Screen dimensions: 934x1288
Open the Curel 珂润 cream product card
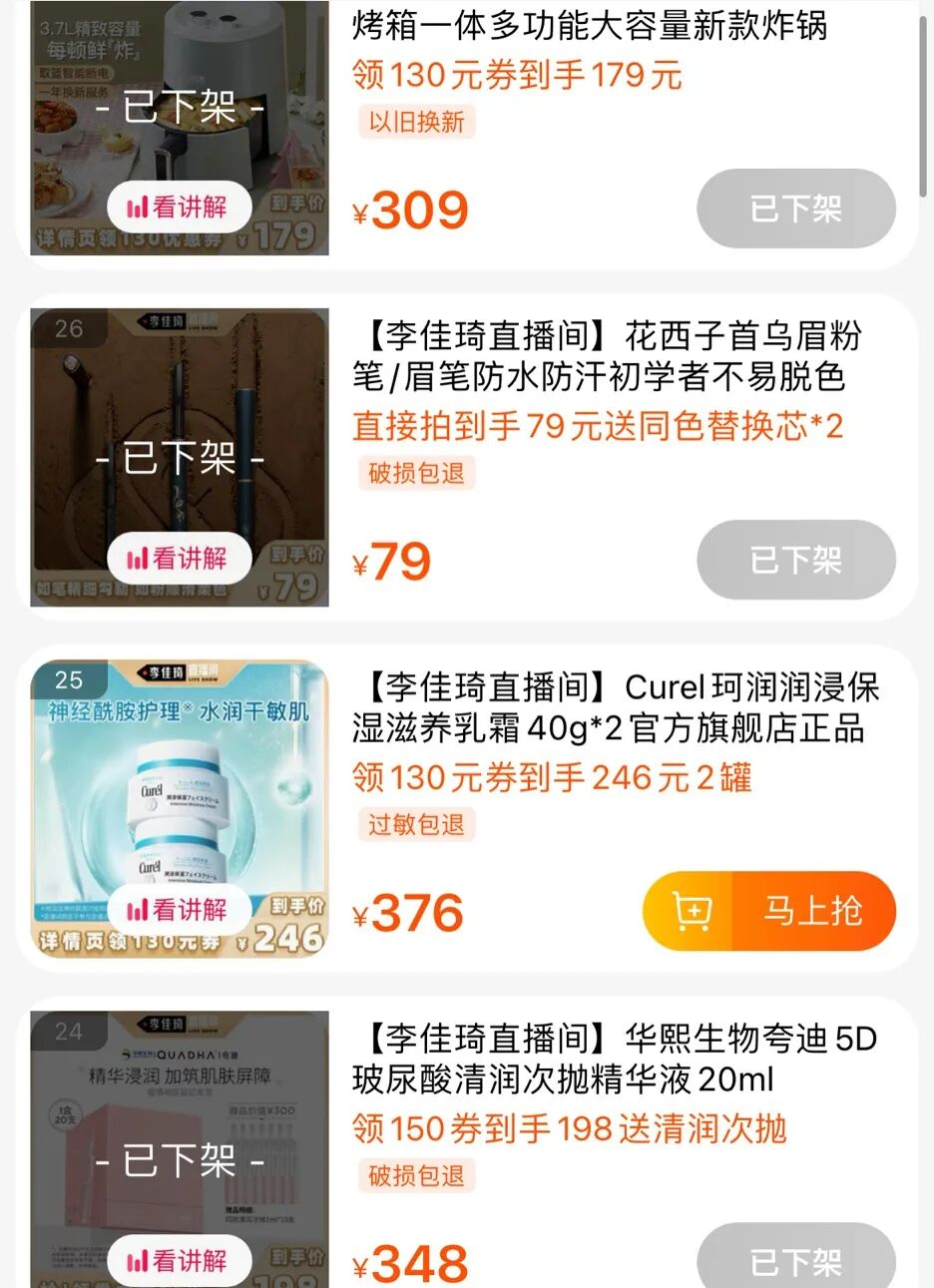point(467,808)
